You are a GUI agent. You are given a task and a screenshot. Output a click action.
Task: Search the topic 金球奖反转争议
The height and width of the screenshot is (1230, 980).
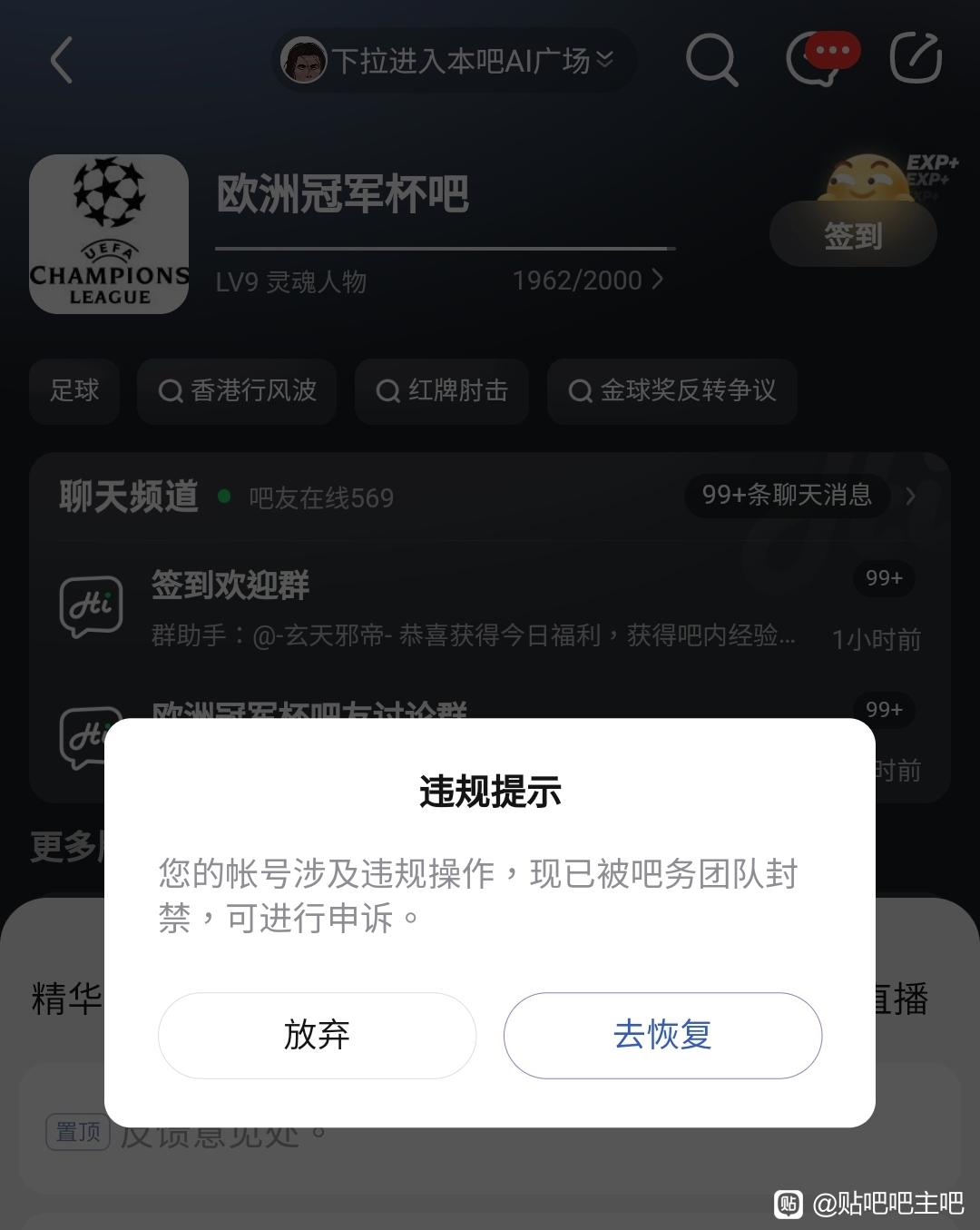tap(671, 390)
